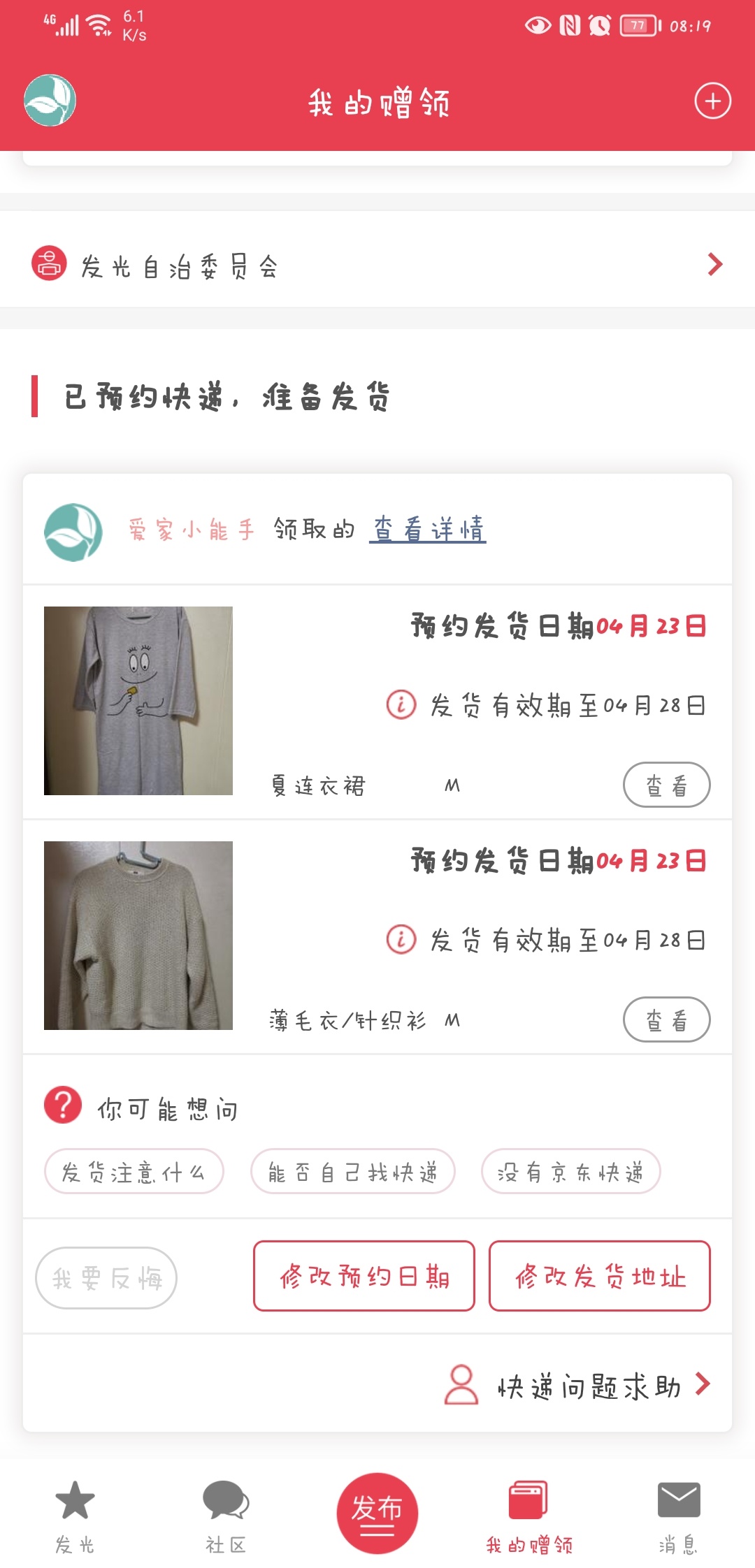Screen dimensions: 755x1568
Task: Open the 查看详情 link
Action: click(x=428, y=530)
